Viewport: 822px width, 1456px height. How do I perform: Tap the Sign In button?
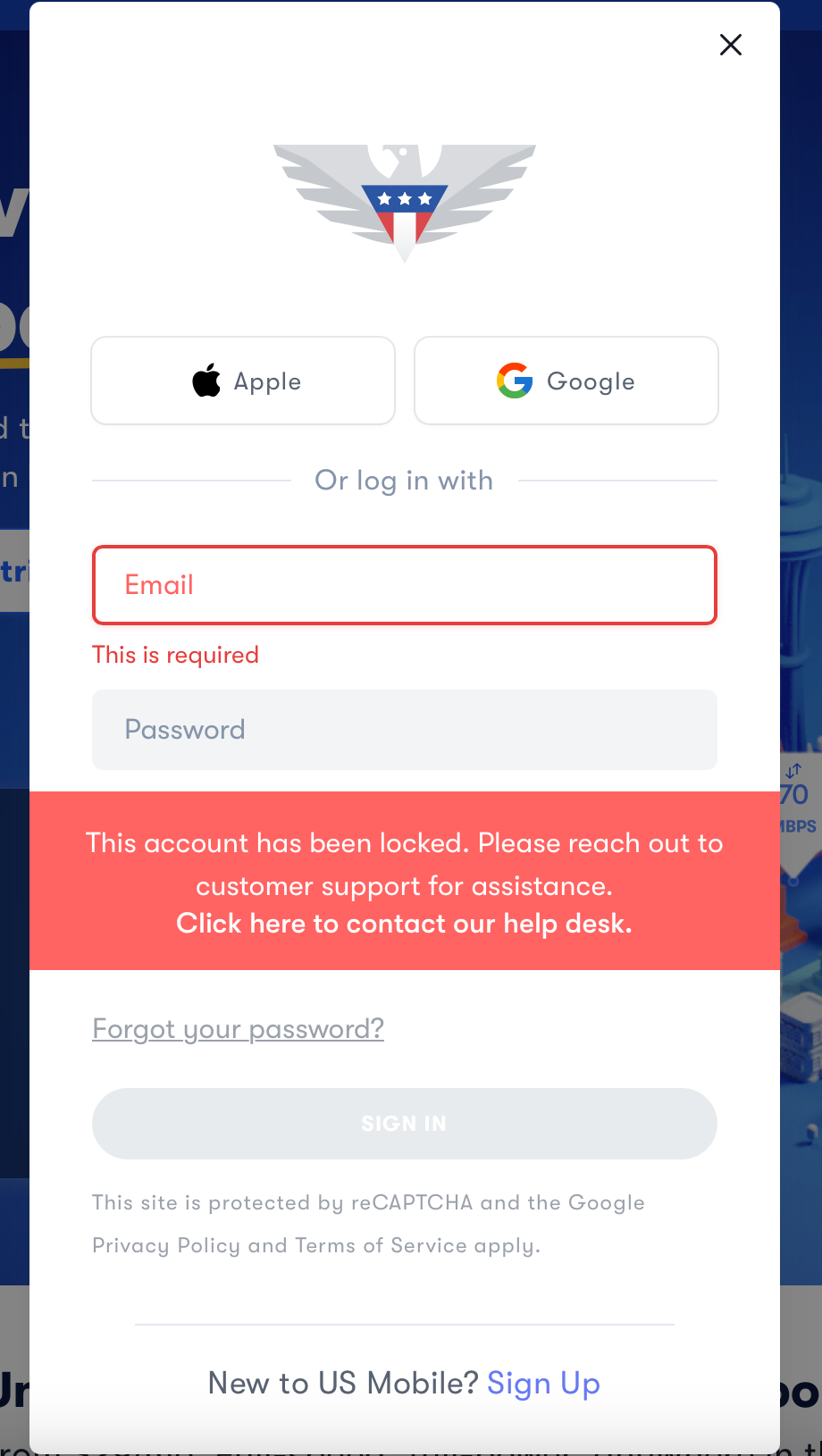click(x=404, y=1124)
